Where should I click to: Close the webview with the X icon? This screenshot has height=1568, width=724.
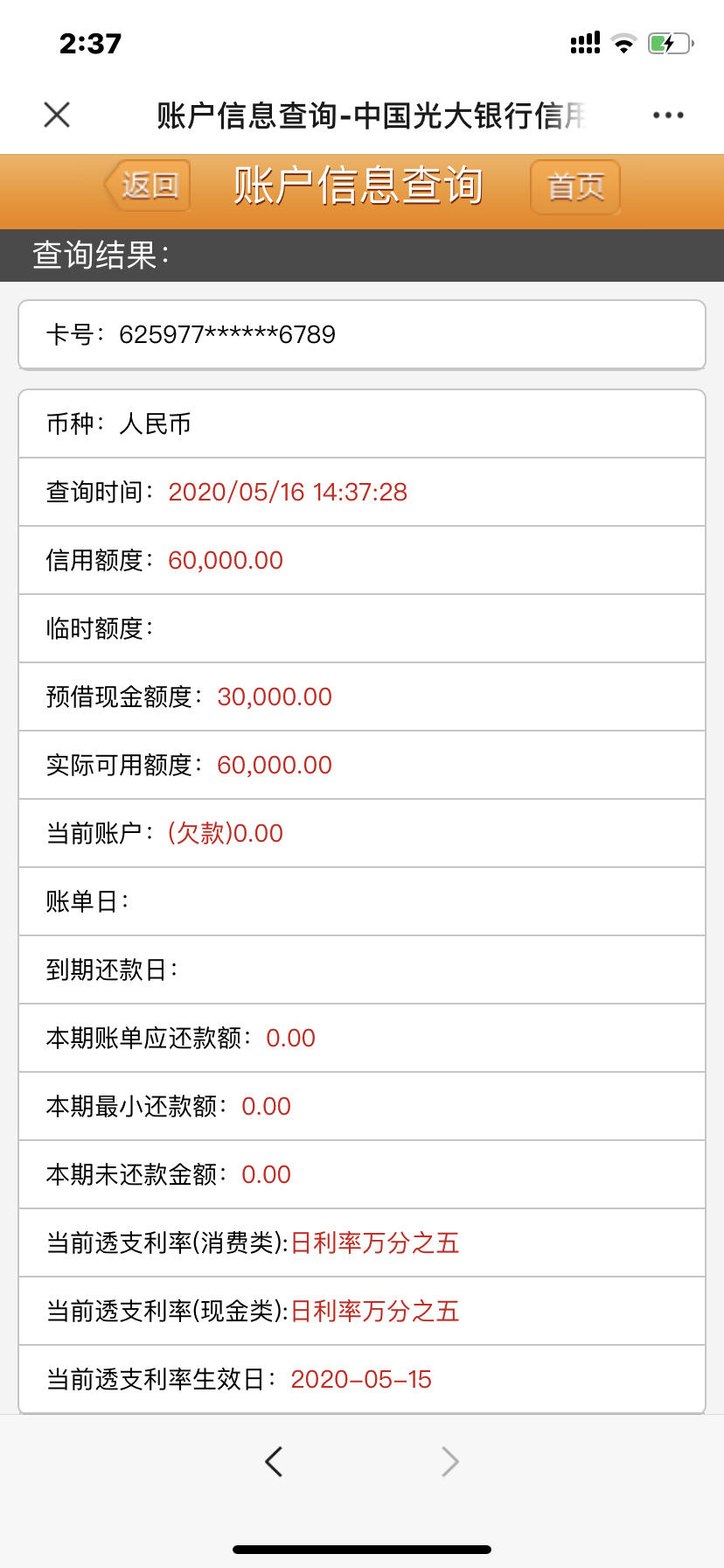point(57,115)
